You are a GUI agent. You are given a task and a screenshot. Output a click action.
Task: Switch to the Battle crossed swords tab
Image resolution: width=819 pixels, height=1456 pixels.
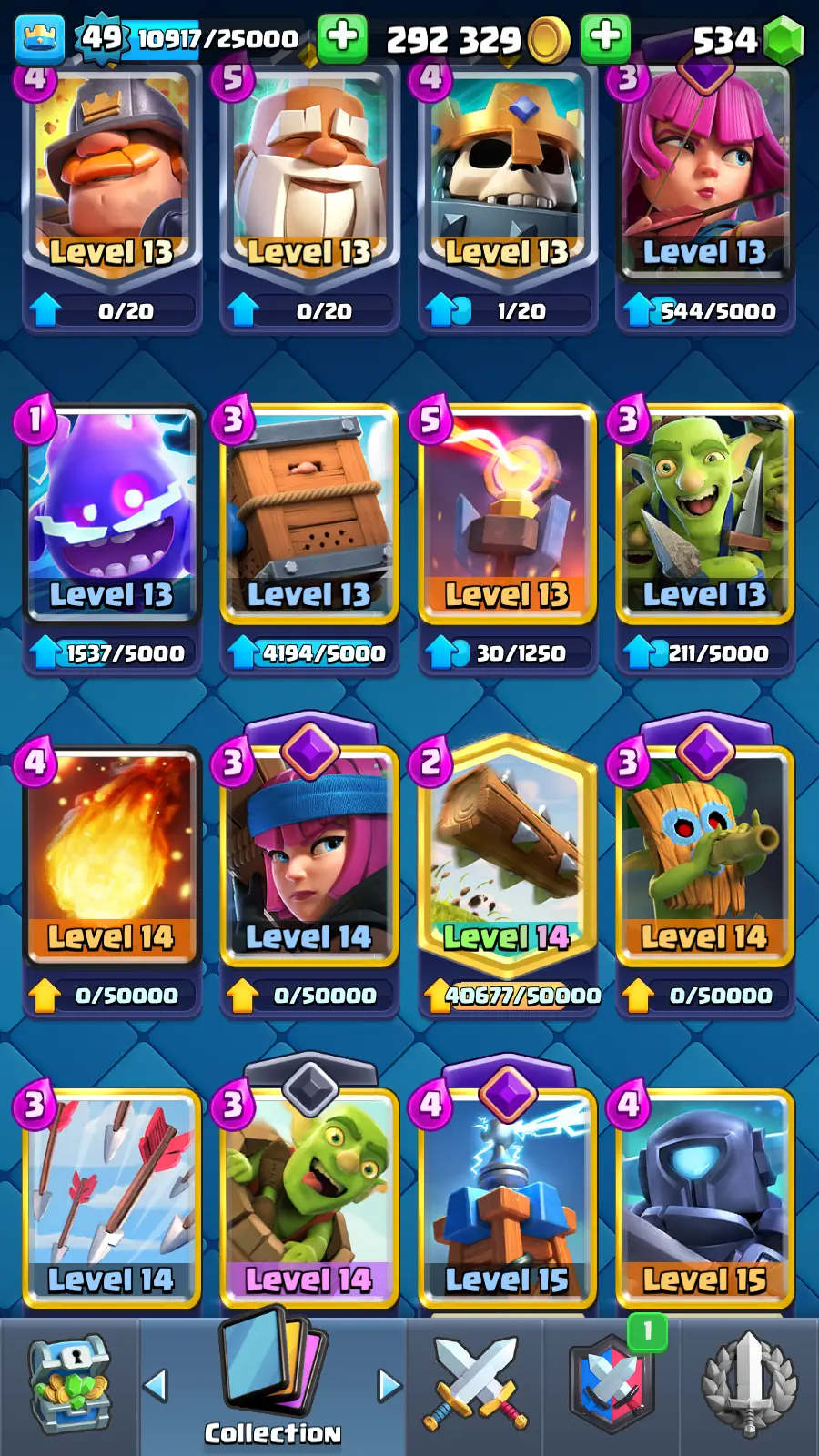click(474, 1385)
